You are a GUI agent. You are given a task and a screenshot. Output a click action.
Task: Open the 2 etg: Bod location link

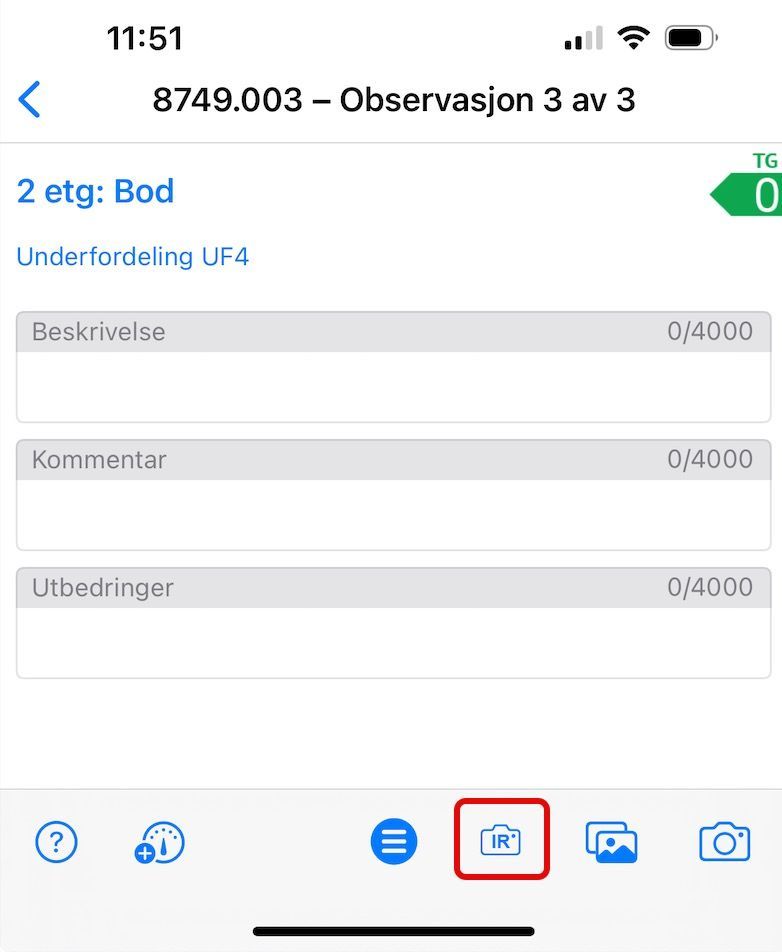pos(96,191)
